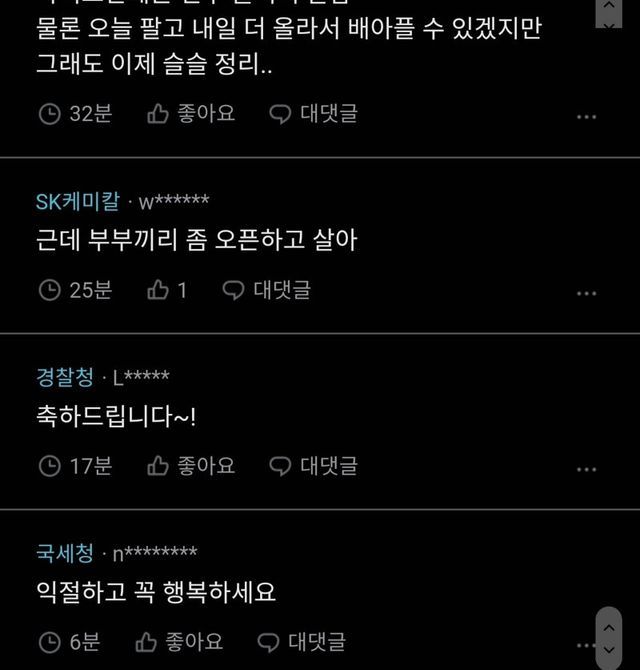
Task: Open options for the 경찰청 comment
Action: (x=586, y=468)
